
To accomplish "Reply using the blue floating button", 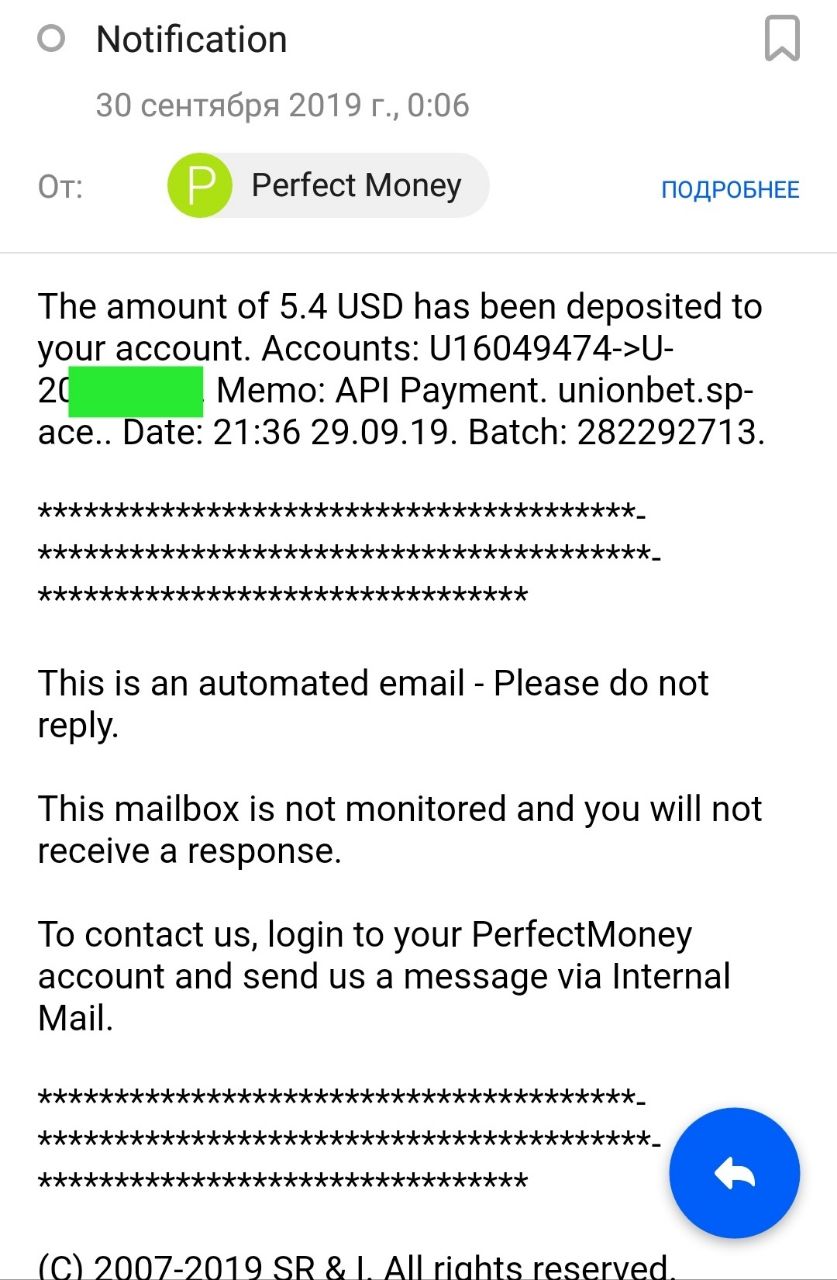I will [735, 1173].
